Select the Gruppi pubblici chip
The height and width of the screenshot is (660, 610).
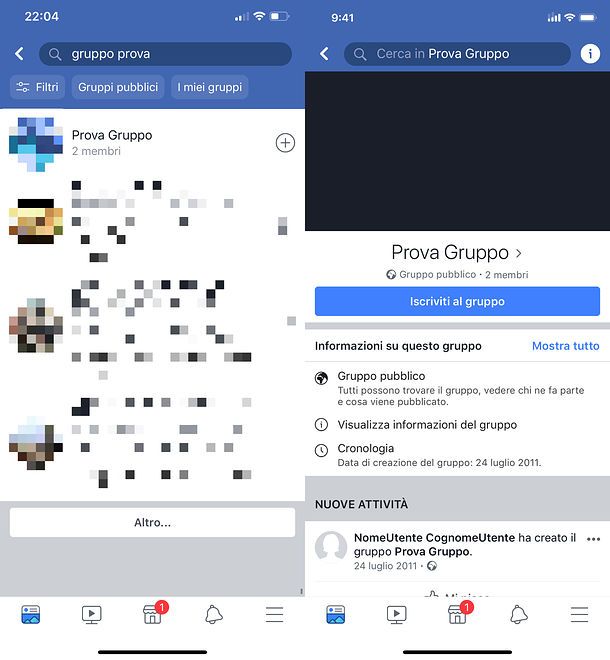point(118,87)
